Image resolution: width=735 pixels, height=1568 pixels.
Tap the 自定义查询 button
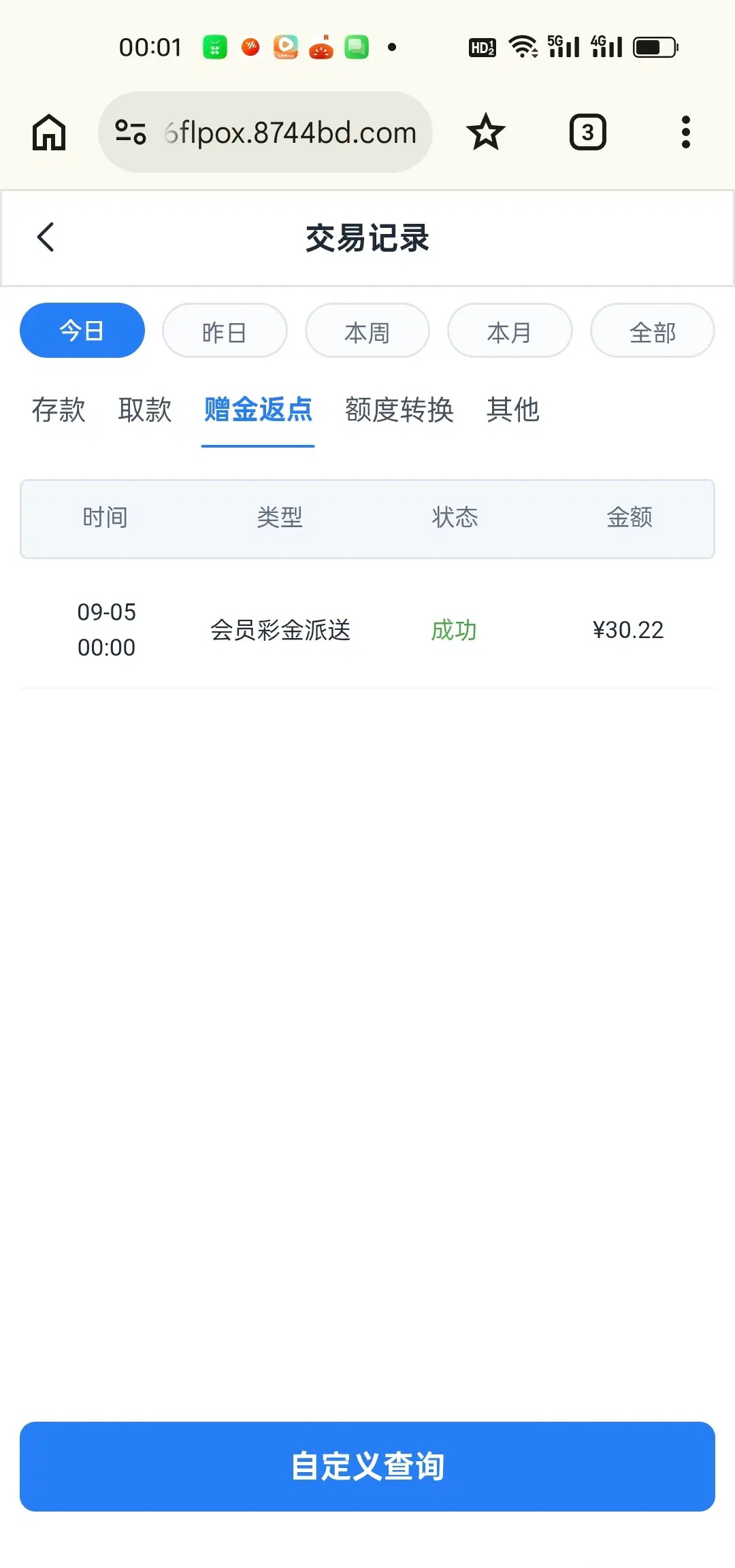click(x=367, y=1467)
